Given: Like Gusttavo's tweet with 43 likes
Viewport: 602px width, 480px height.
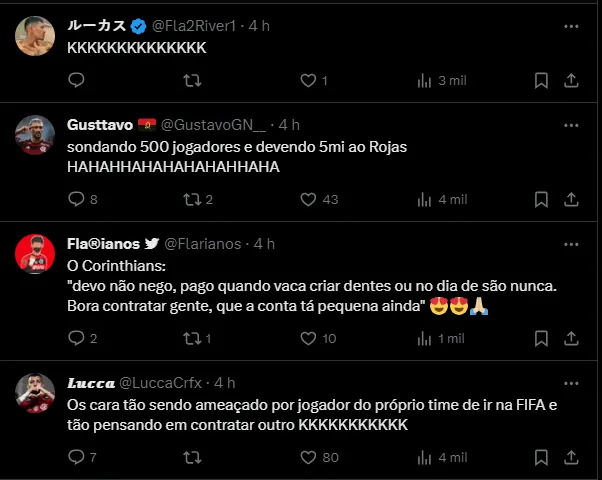Looking at the screenshot, I should point(309,199).
